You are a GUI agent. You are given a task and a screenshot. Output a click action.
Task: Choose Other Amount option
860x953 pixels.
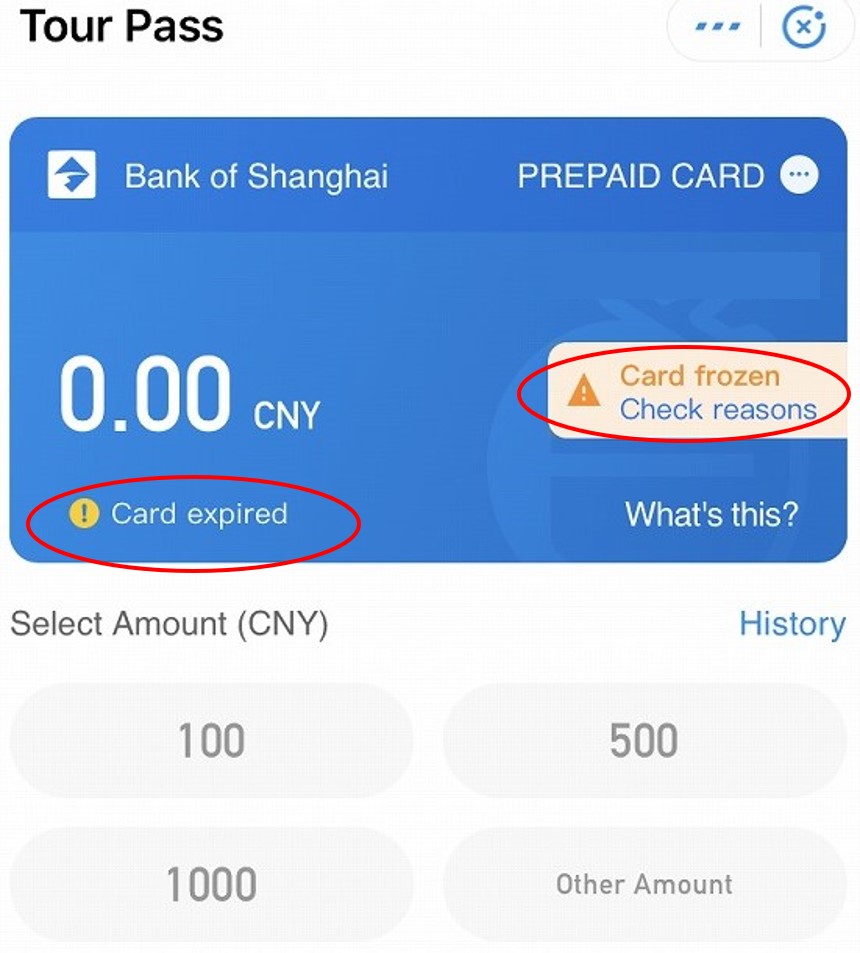(x=644, y=884)
